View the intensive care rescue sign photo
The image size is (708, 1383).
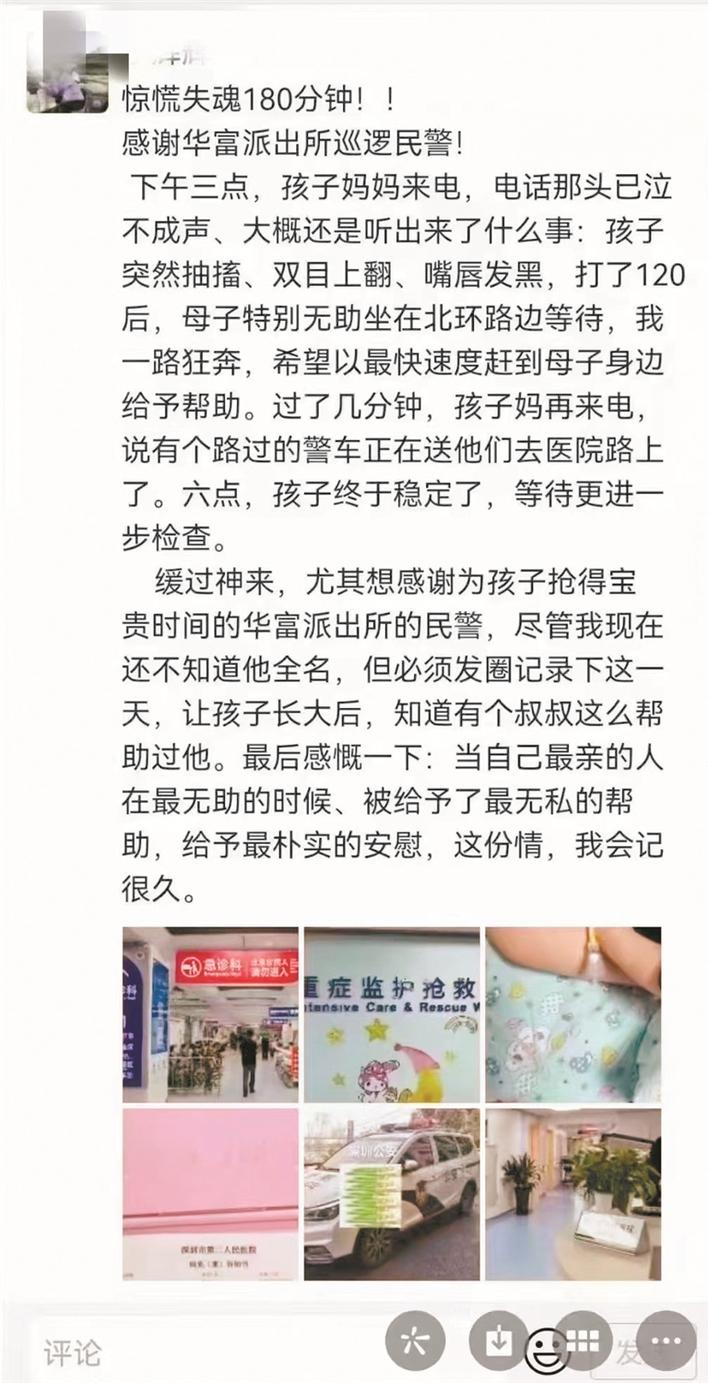[x=392, y=1014]
